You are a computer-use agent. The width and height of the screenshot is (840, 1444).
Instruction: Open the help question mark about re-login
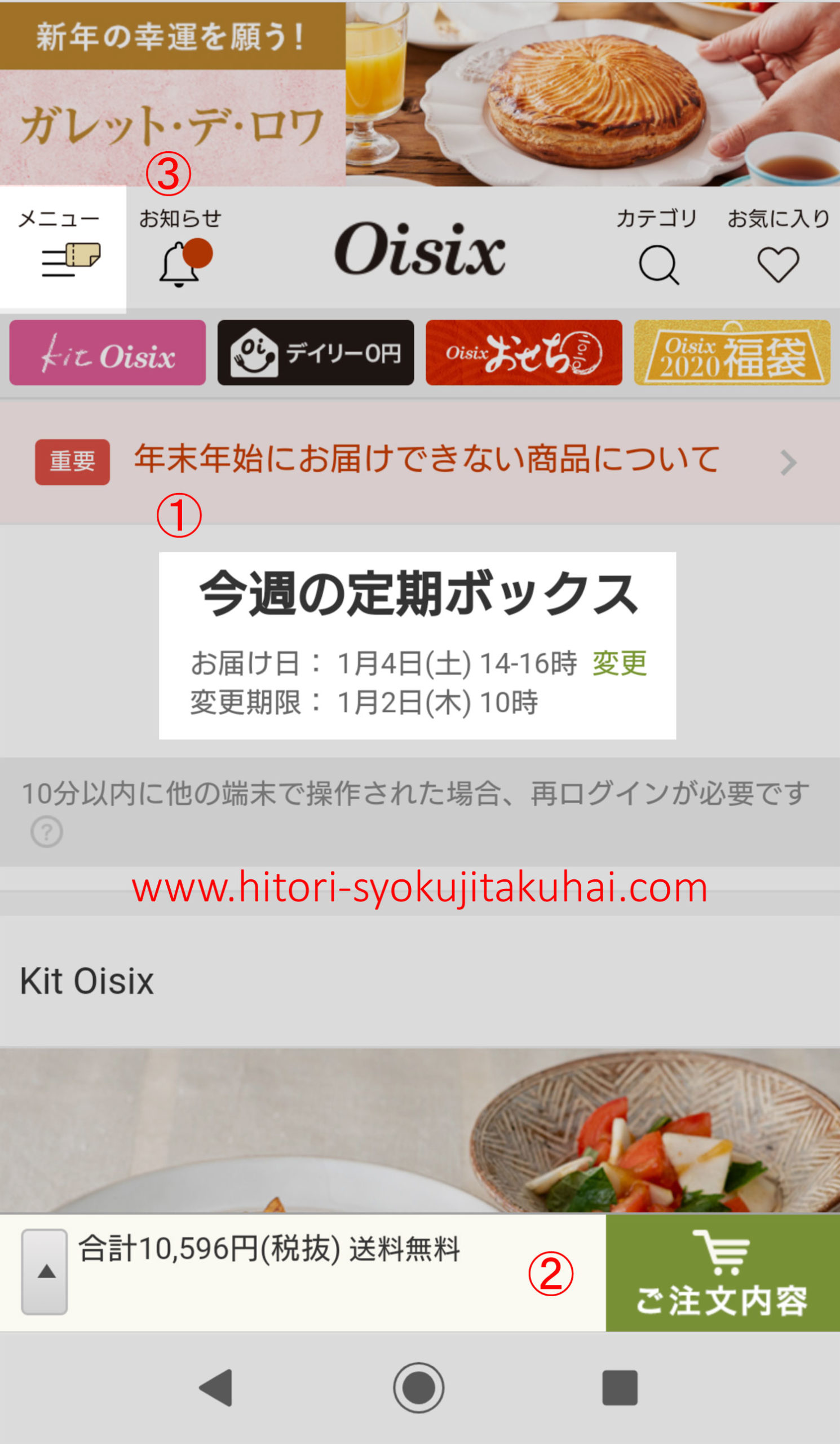point(46,831)
